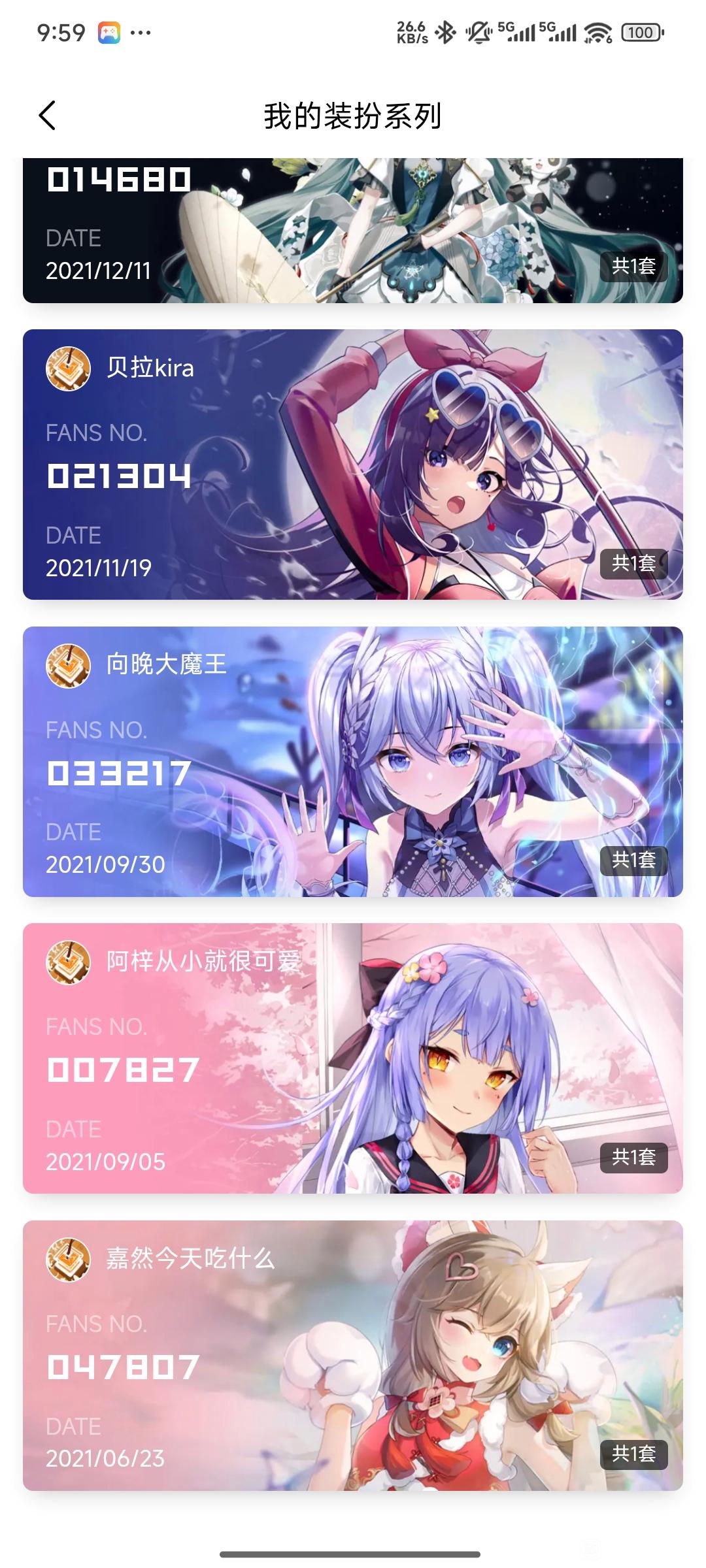Open the 向晚大魔王 outfit card
The height and width of the screenshot is (1568, 706).
coord(353,761)
